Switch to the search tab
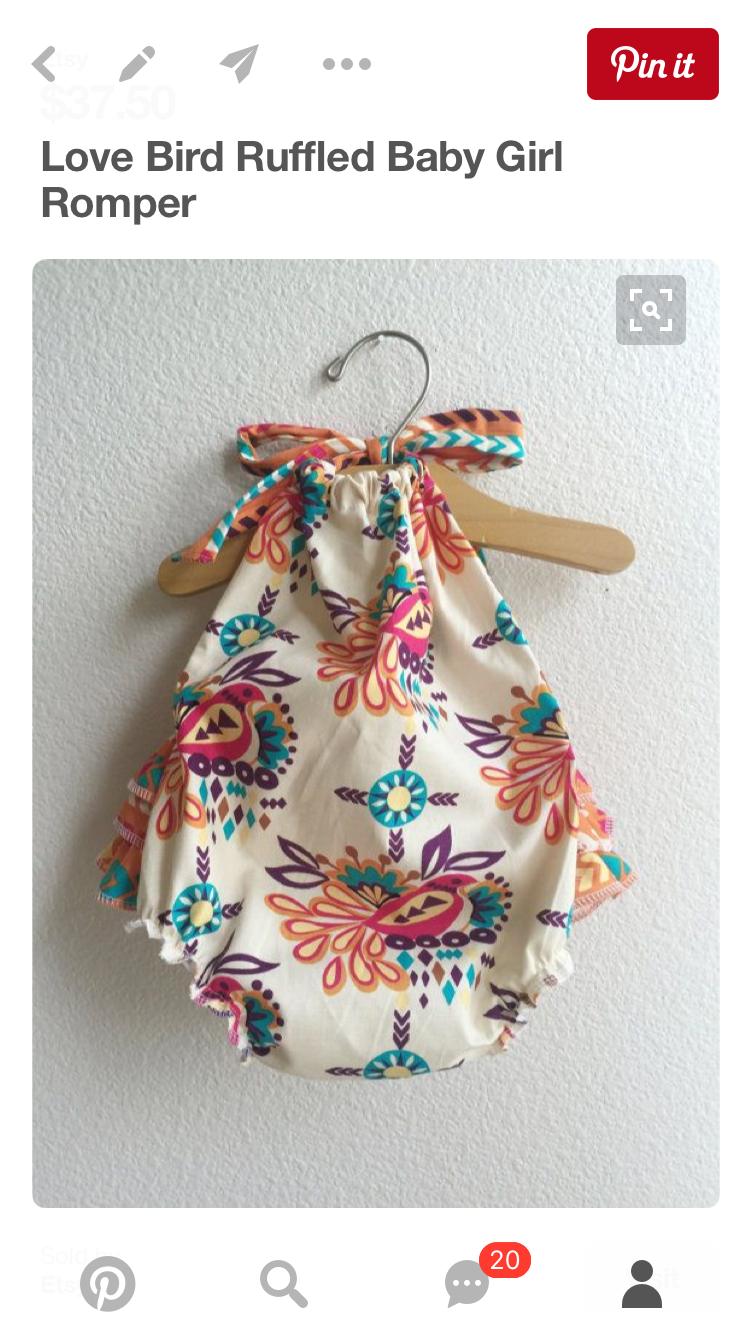This screenshot has width=750, height=1334. 284,1283
